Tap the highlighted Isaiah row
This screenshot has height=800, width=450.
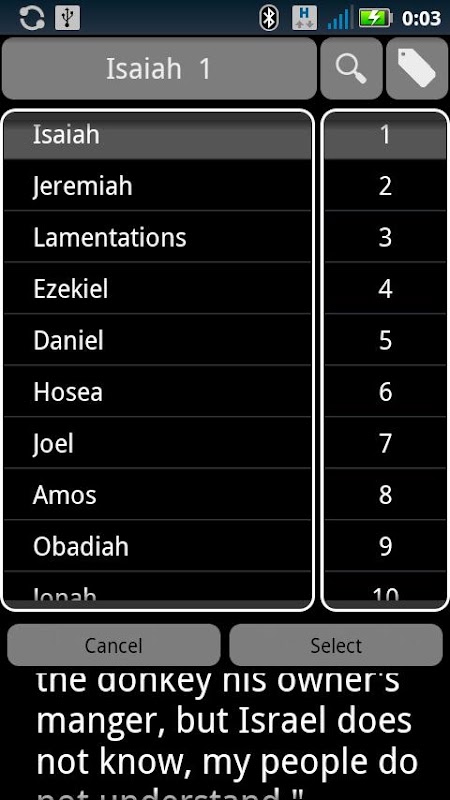157,135
